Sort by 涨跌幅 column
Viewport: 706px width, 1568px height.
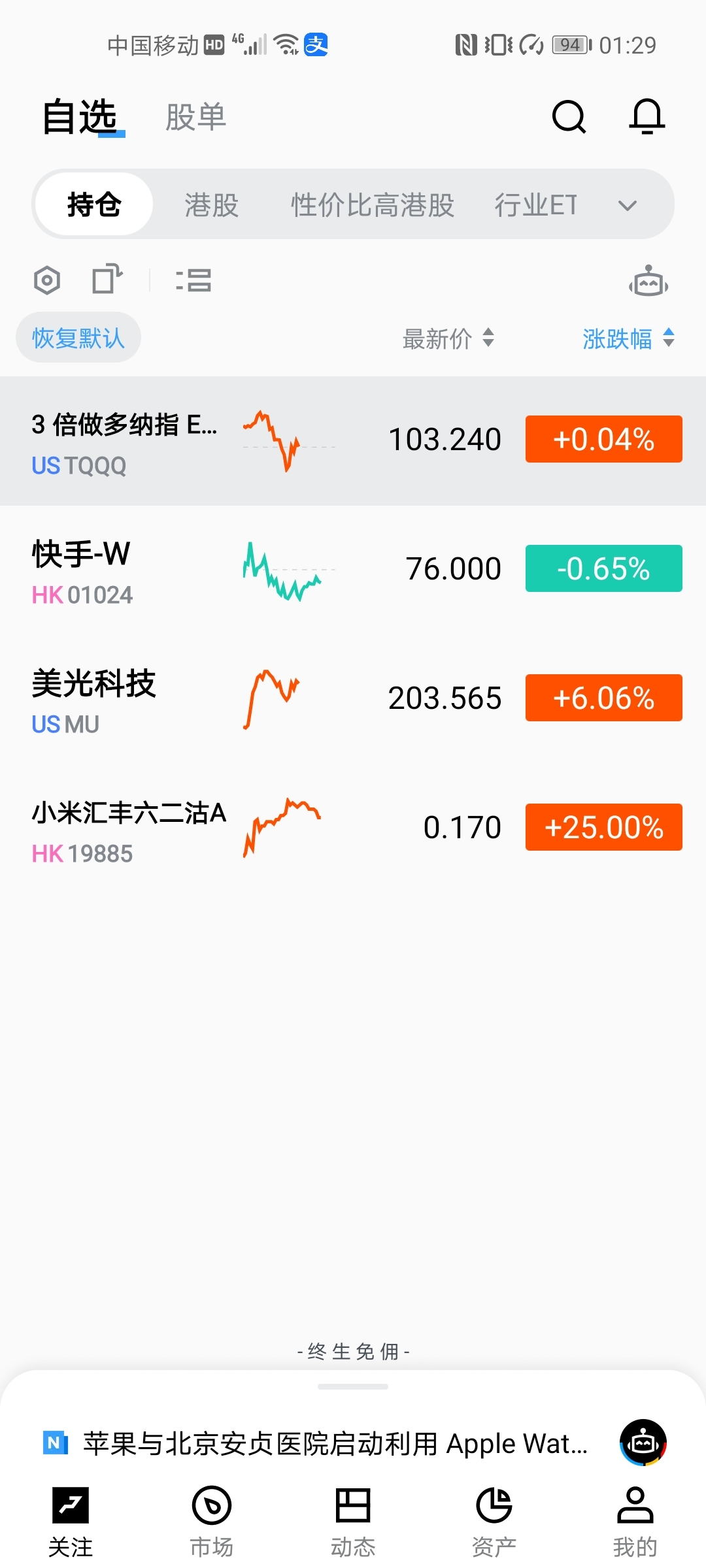[x=628, y=338]
